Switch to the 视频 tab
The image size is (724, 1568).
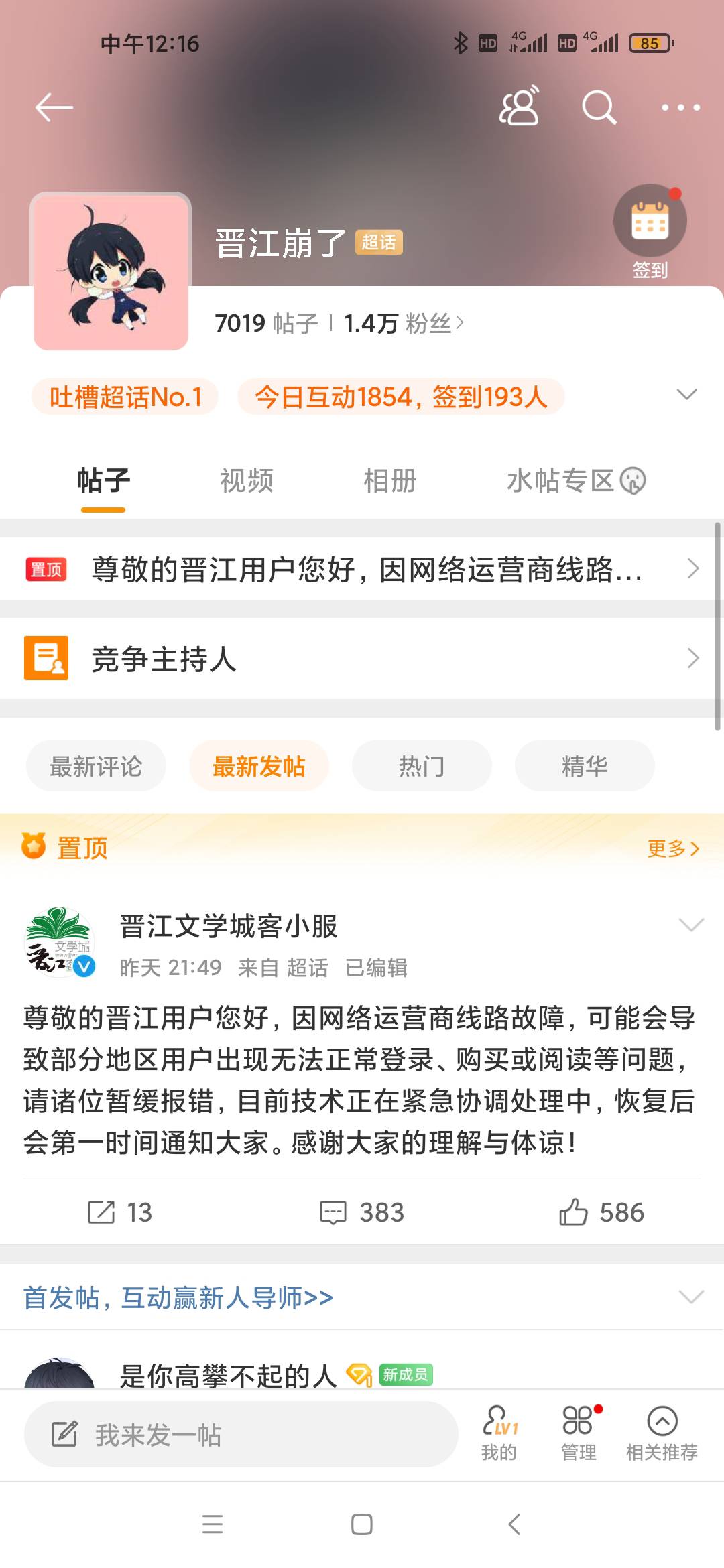click(x=247, y=480)
